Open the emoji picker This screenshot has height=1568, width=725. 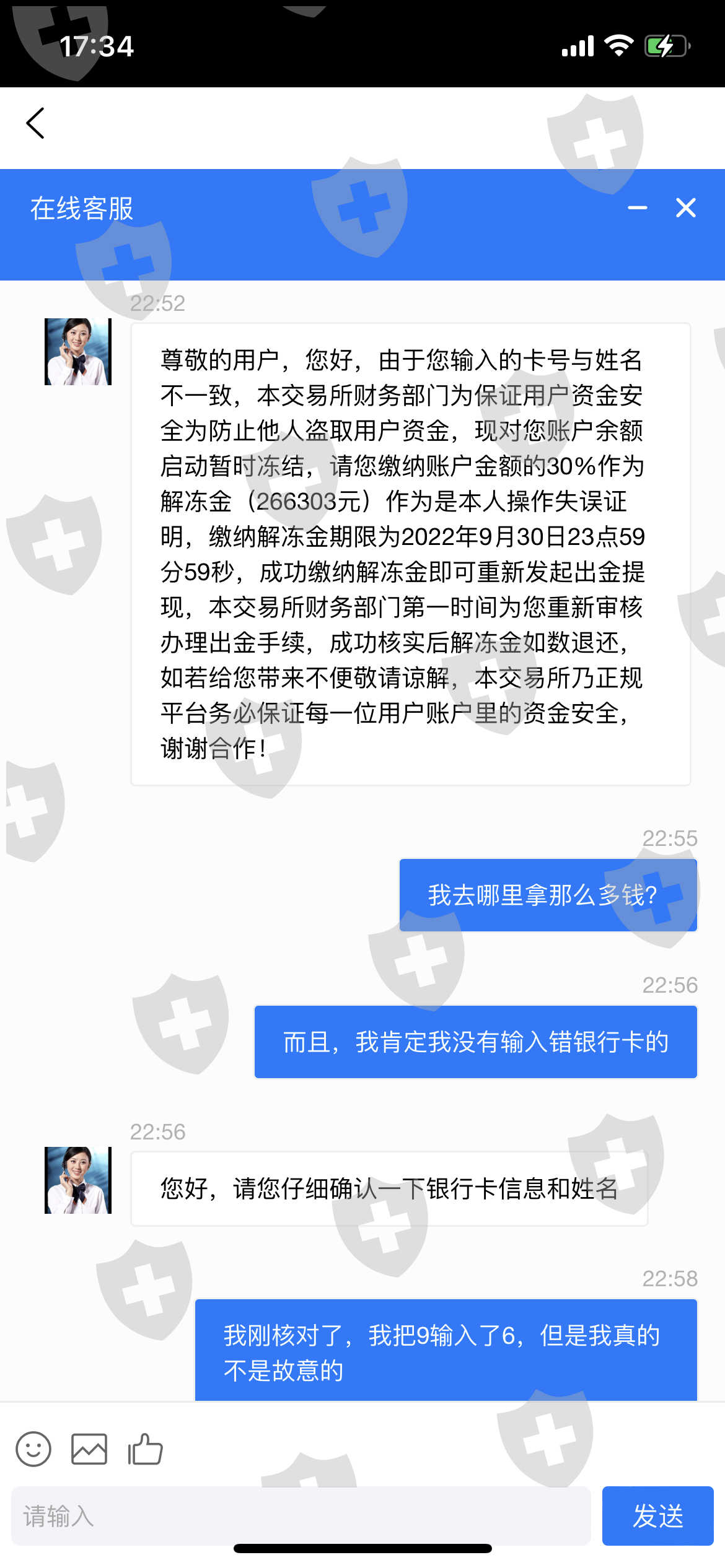33,1449
